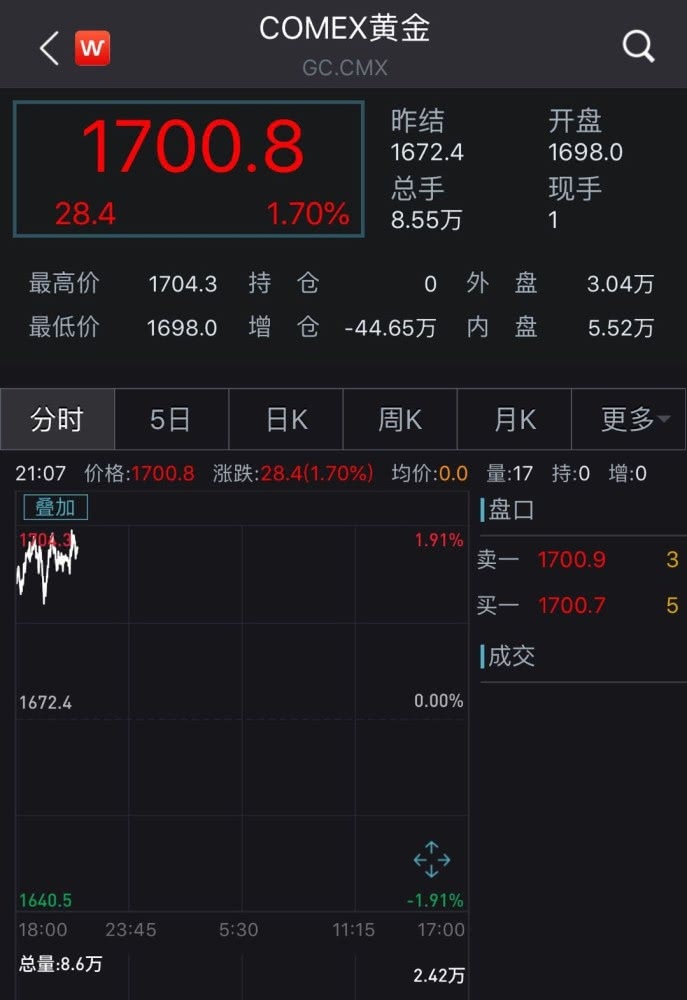The height and width of the screenshot is (1000, 687).
Task: Open the search magnifier
Action: [638, 46]
